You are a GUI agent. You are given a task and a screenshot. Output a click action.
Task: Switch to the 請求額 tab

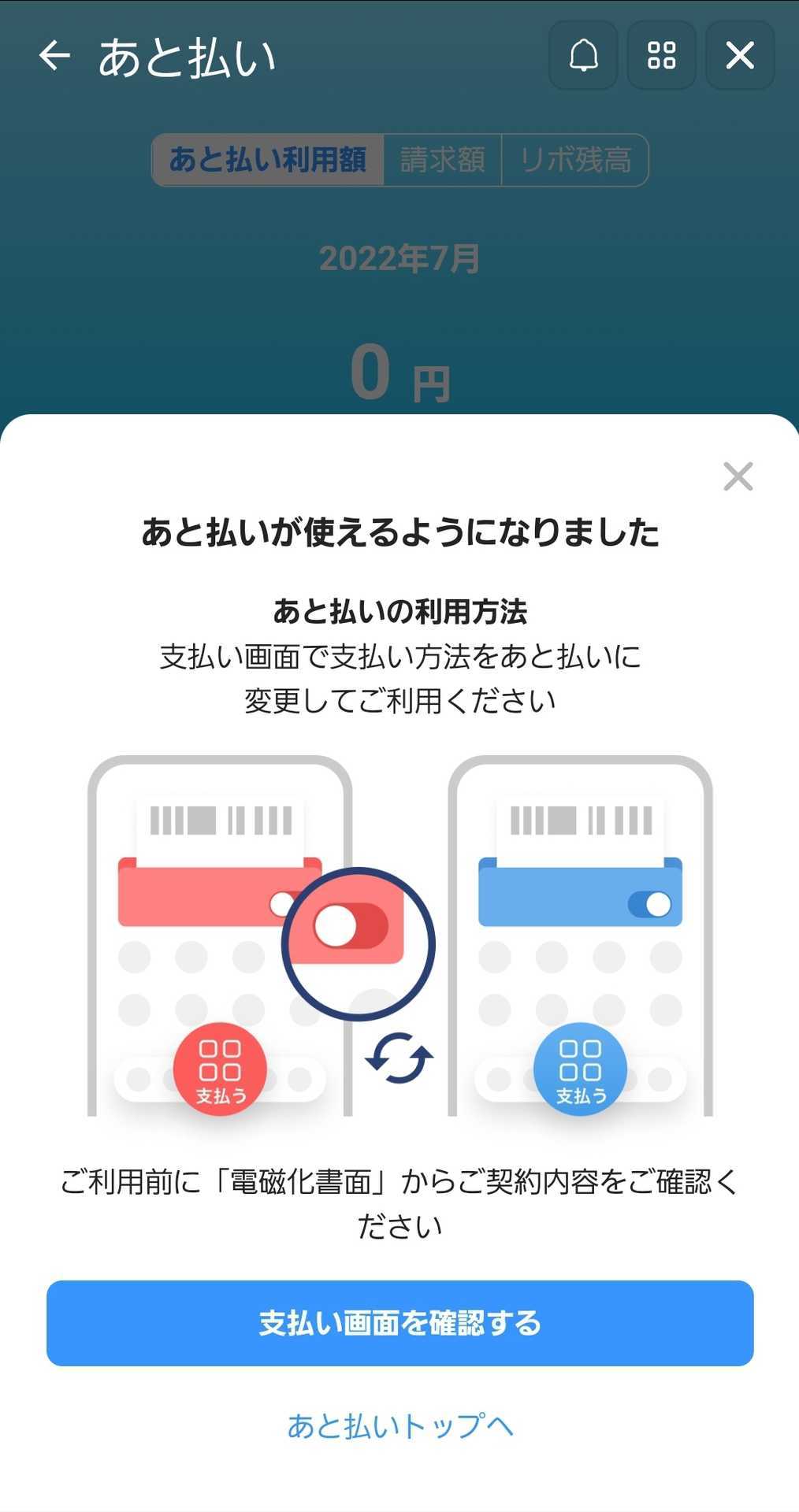(442, 160)
